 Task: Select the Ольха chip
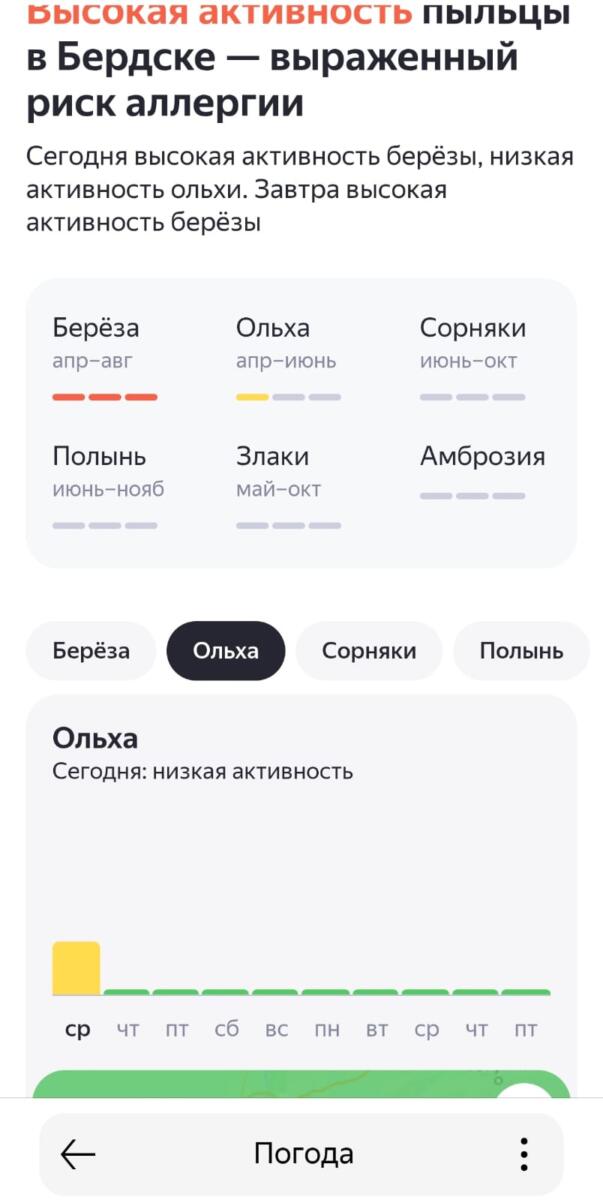[226, 651]
